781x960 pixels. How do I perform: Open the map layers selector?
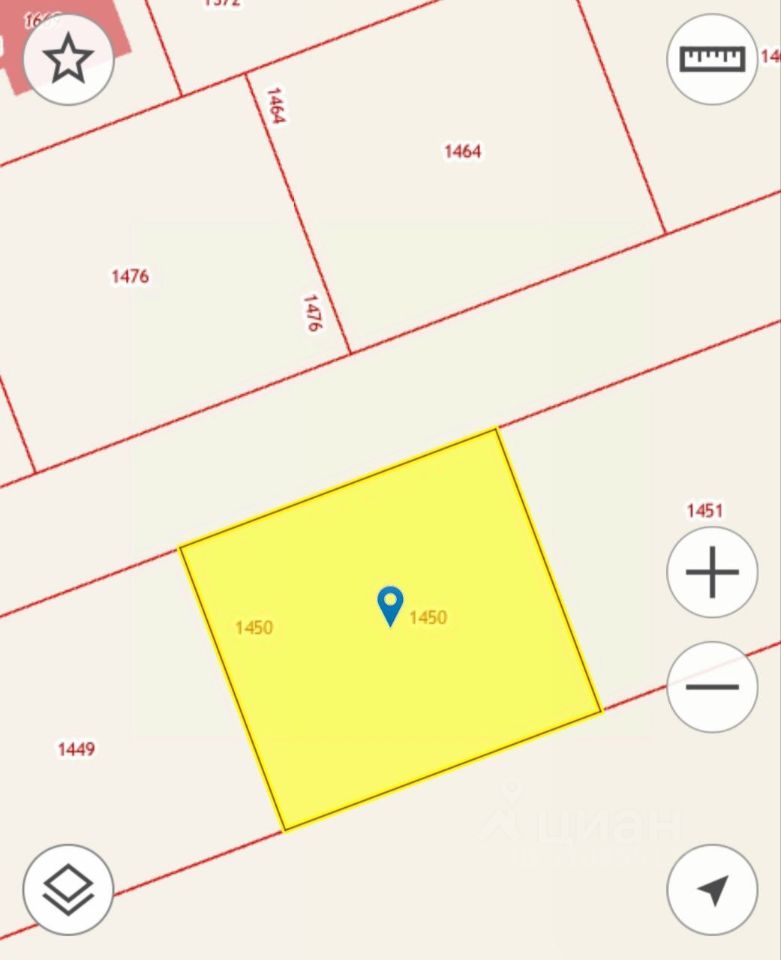[68, 890]
